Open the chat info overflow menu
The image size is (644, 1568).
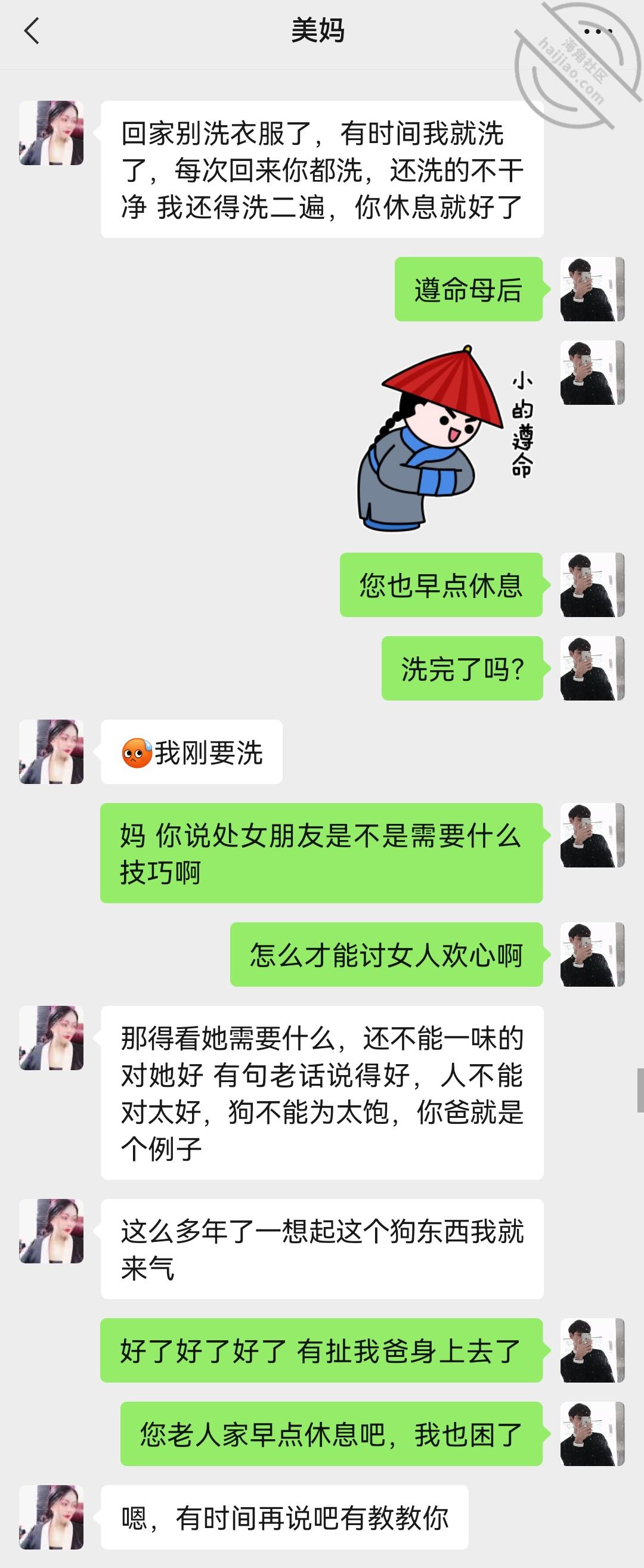tap(597, 32)
